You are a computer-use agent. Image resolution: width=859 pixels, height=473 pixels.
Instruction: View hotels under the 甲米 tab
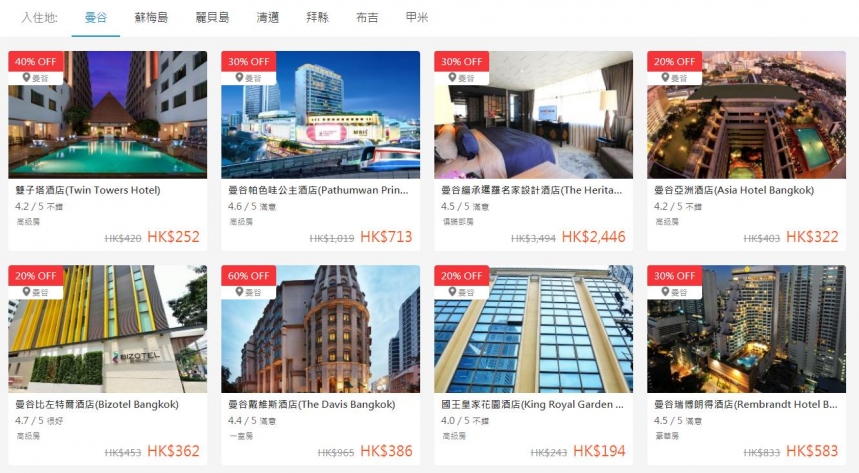point(415,18)
